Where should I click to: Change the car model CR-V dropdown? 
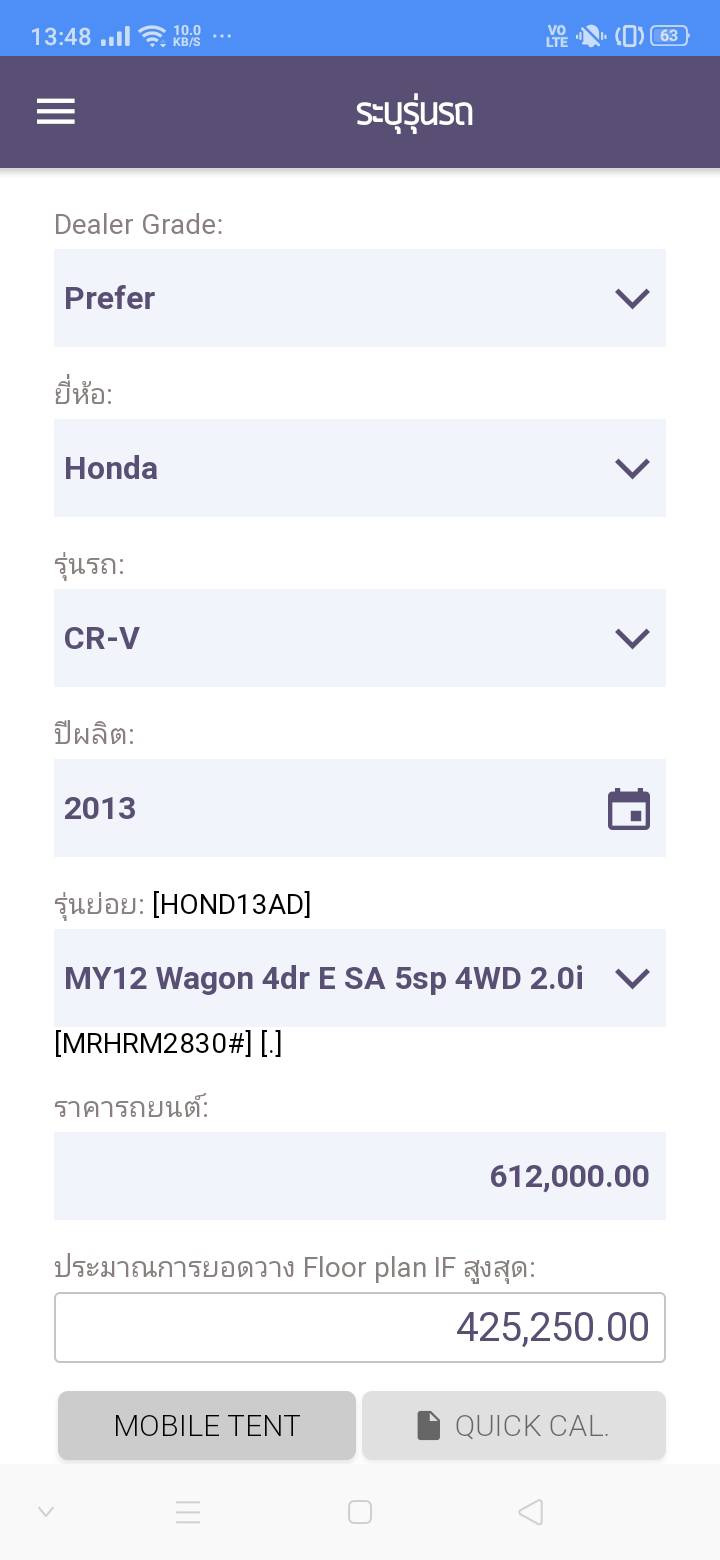coord(359,638)
